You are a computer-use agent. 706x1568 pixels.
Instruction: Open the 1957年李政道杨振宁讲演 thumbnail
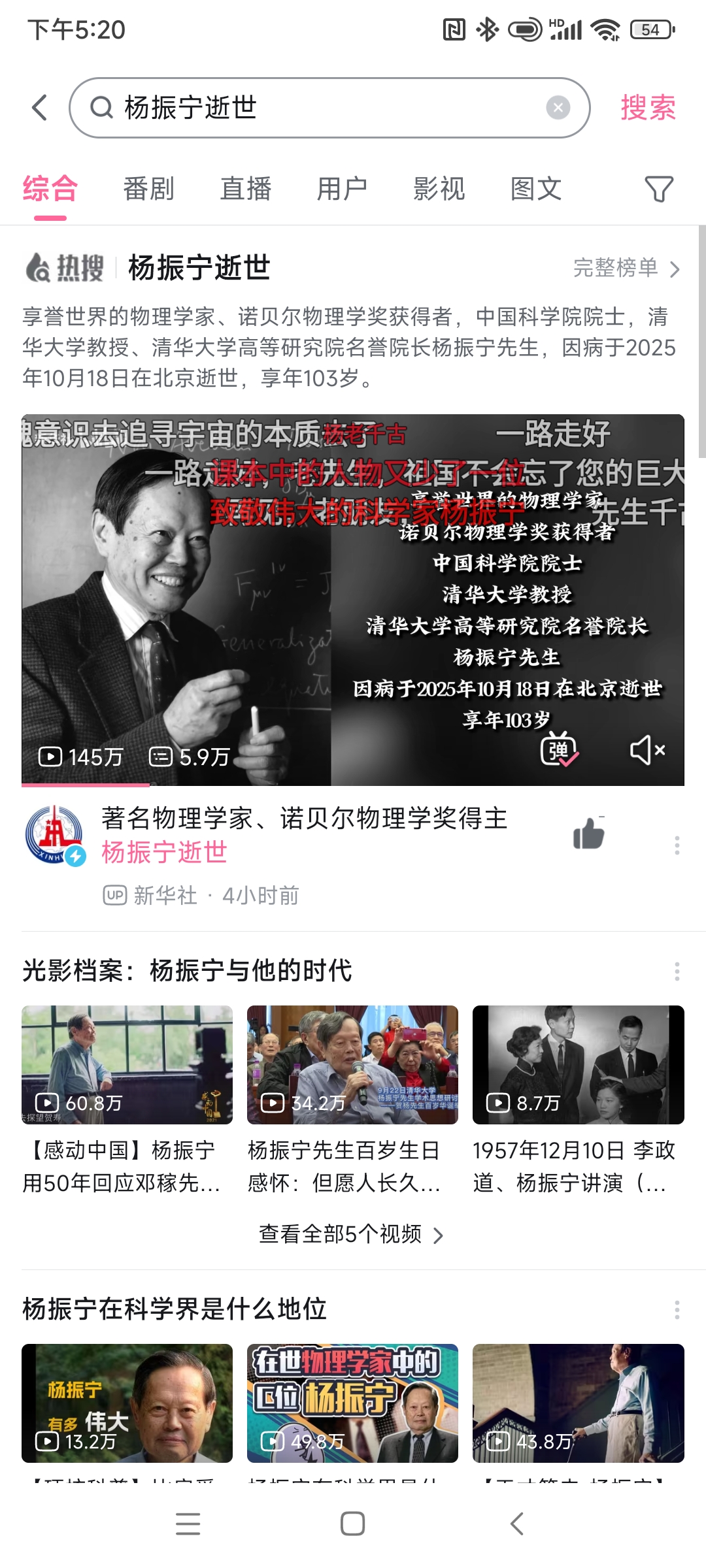point(578,1064)
